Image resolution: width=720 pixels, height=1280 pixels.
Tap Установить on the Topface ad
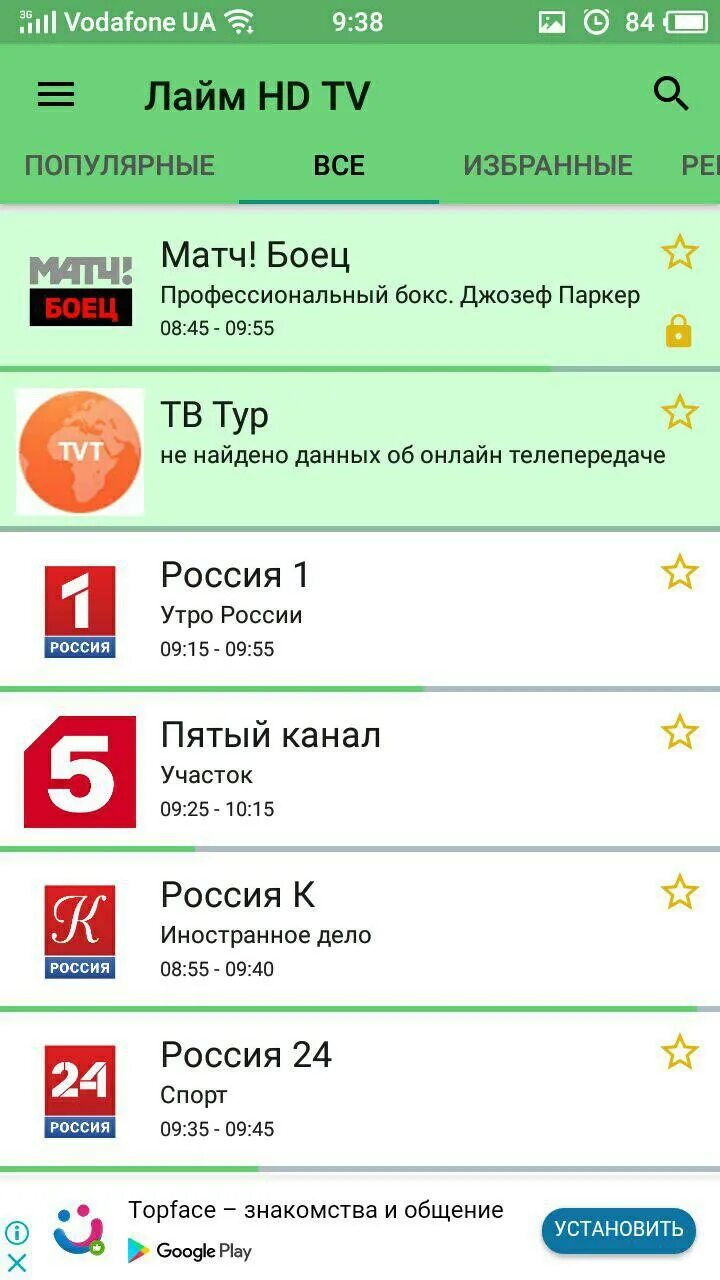[619, 1230]
